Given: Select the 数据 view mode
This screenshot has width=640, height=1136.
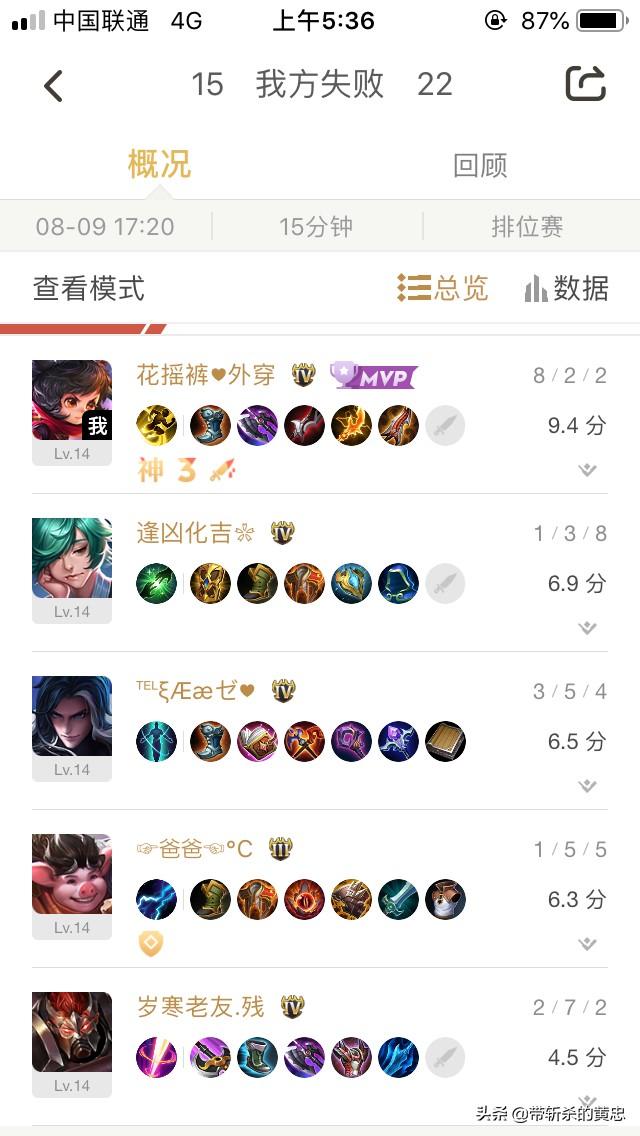Looking at the screenshot, I should (x=567, y=288).
